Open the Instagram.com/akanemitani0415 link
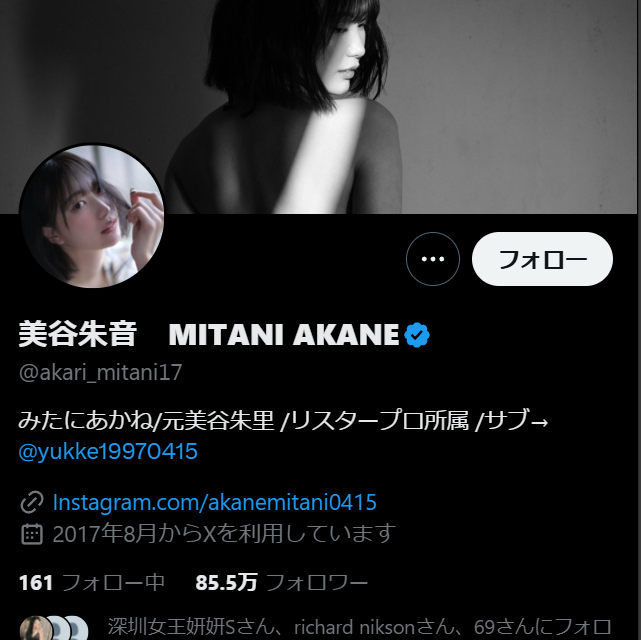 click(x=214, y=502)
